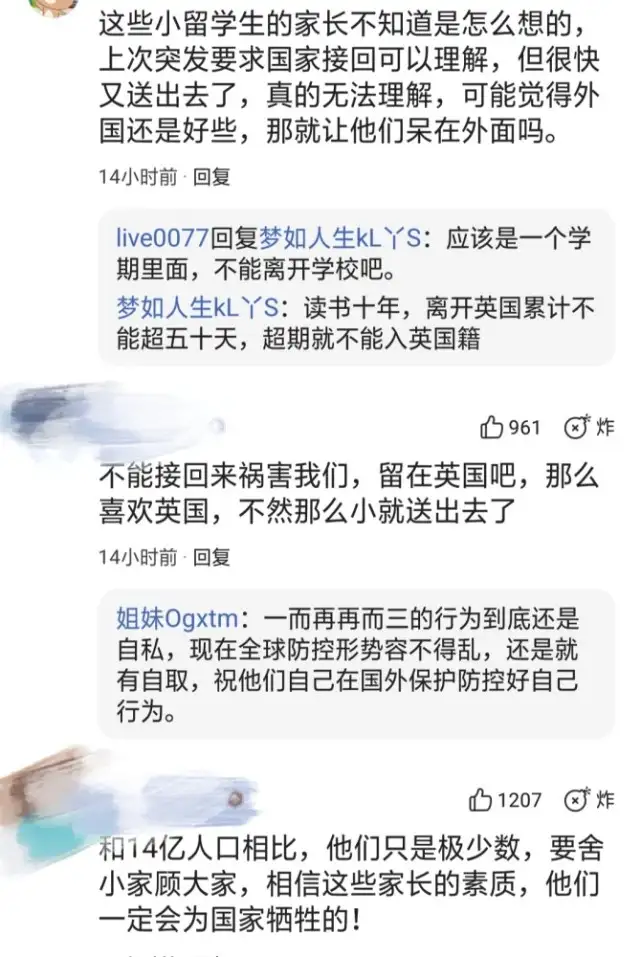
Task: Reply to the comment about 留在英国吧
Action: click(x=211, y=557)
